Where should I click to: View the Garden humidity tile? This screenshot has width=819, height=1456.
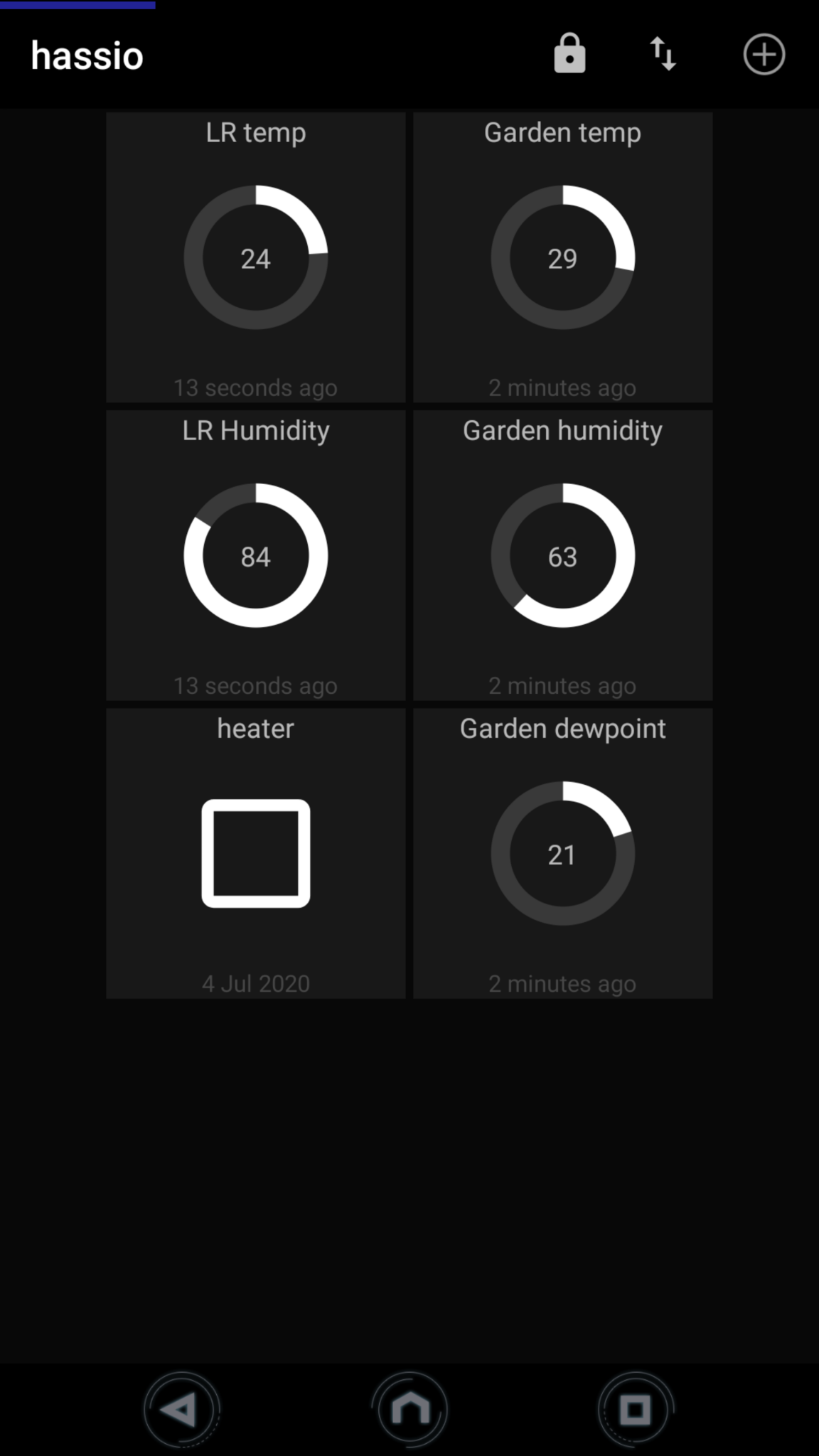pos(562,555)
